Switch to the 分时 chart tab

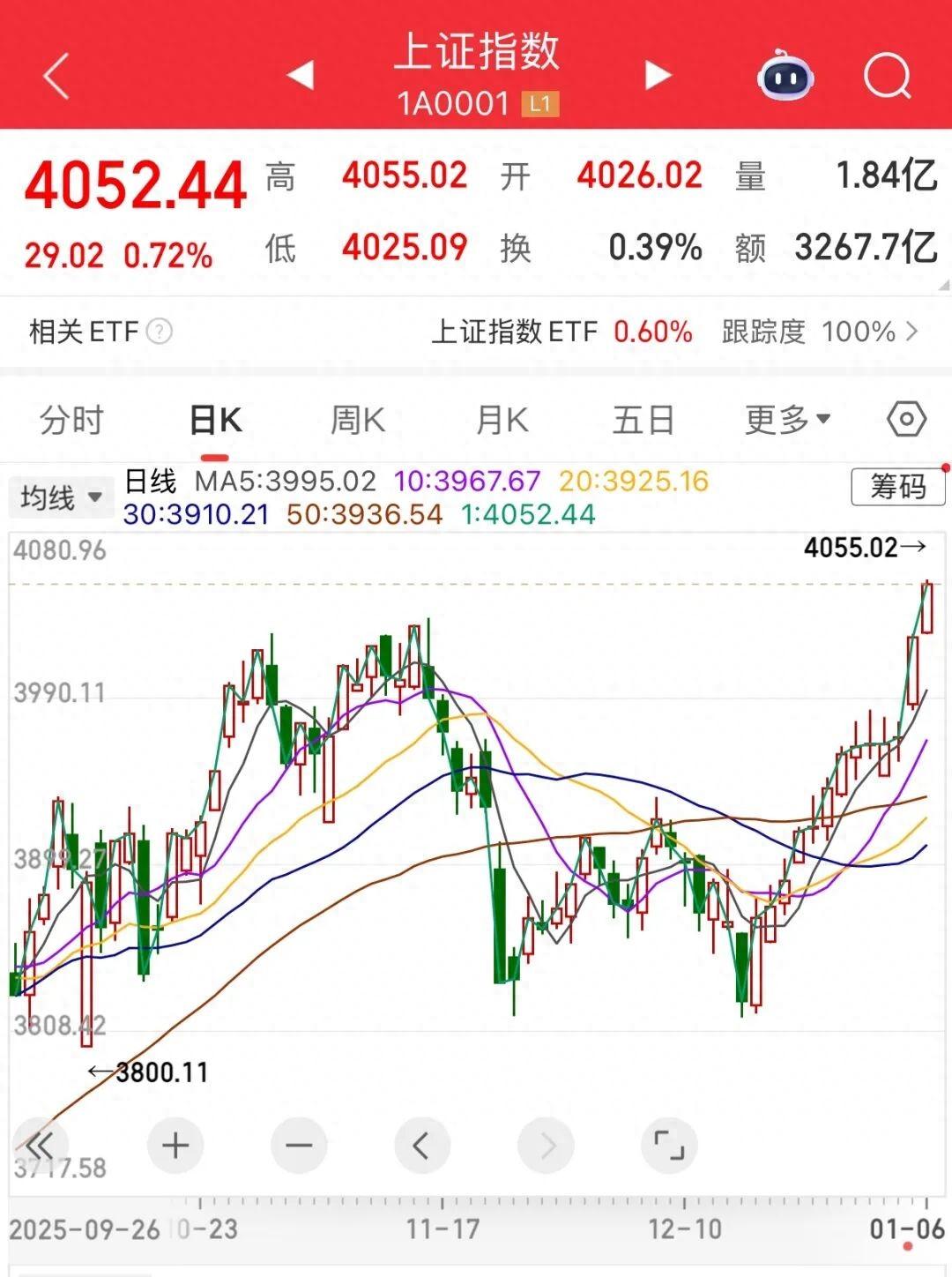72,421
